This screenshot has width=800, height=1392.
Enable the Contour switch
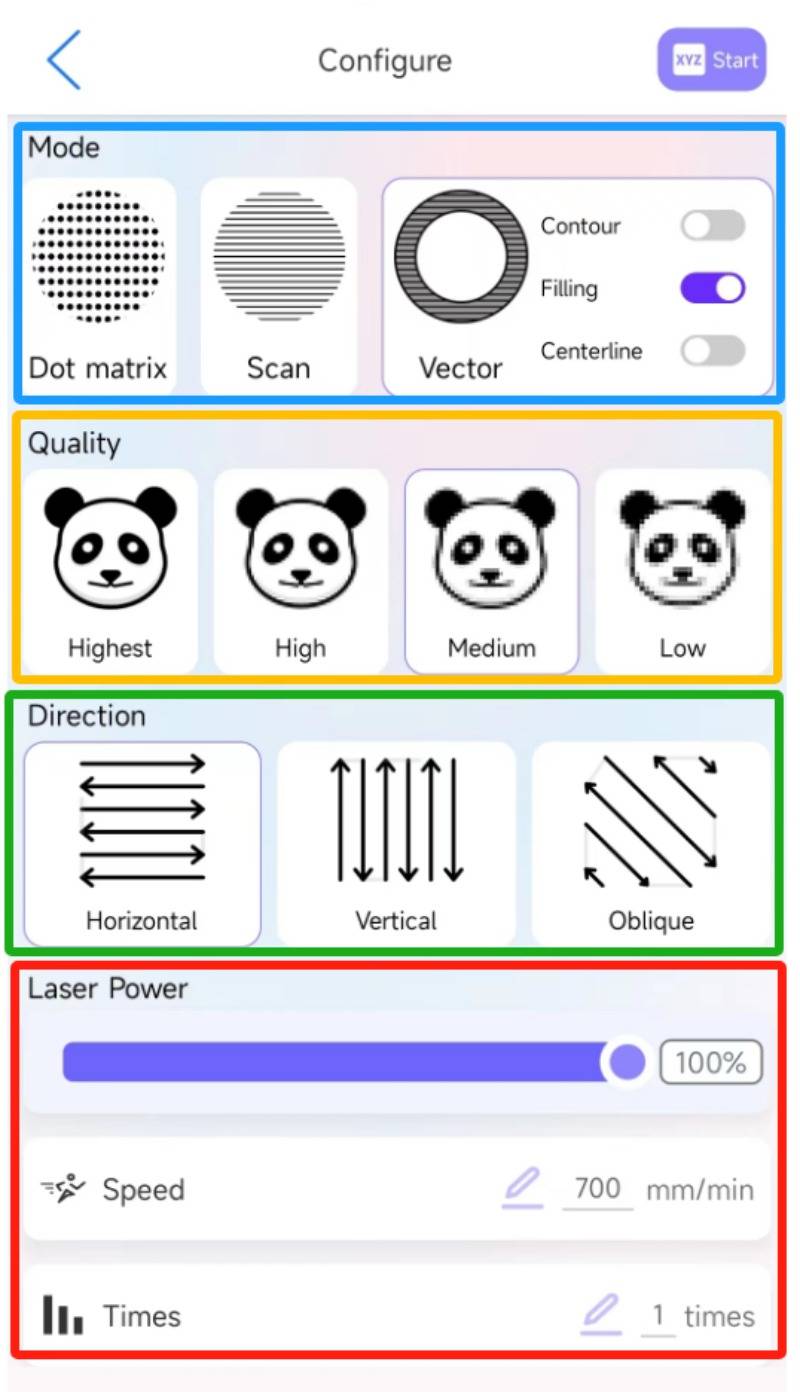point(713,226)
